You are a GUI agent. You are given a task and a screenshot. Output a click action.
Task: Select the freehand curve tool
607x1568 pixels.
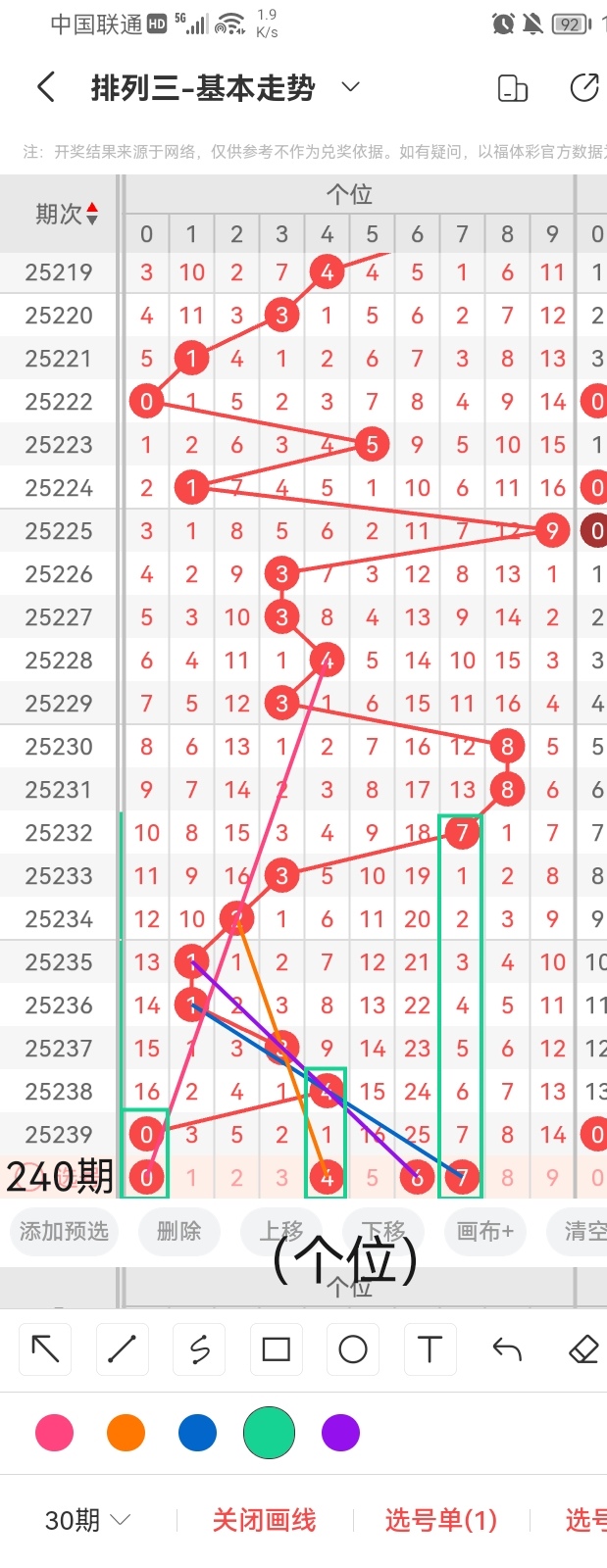(x=199, y=1349)
